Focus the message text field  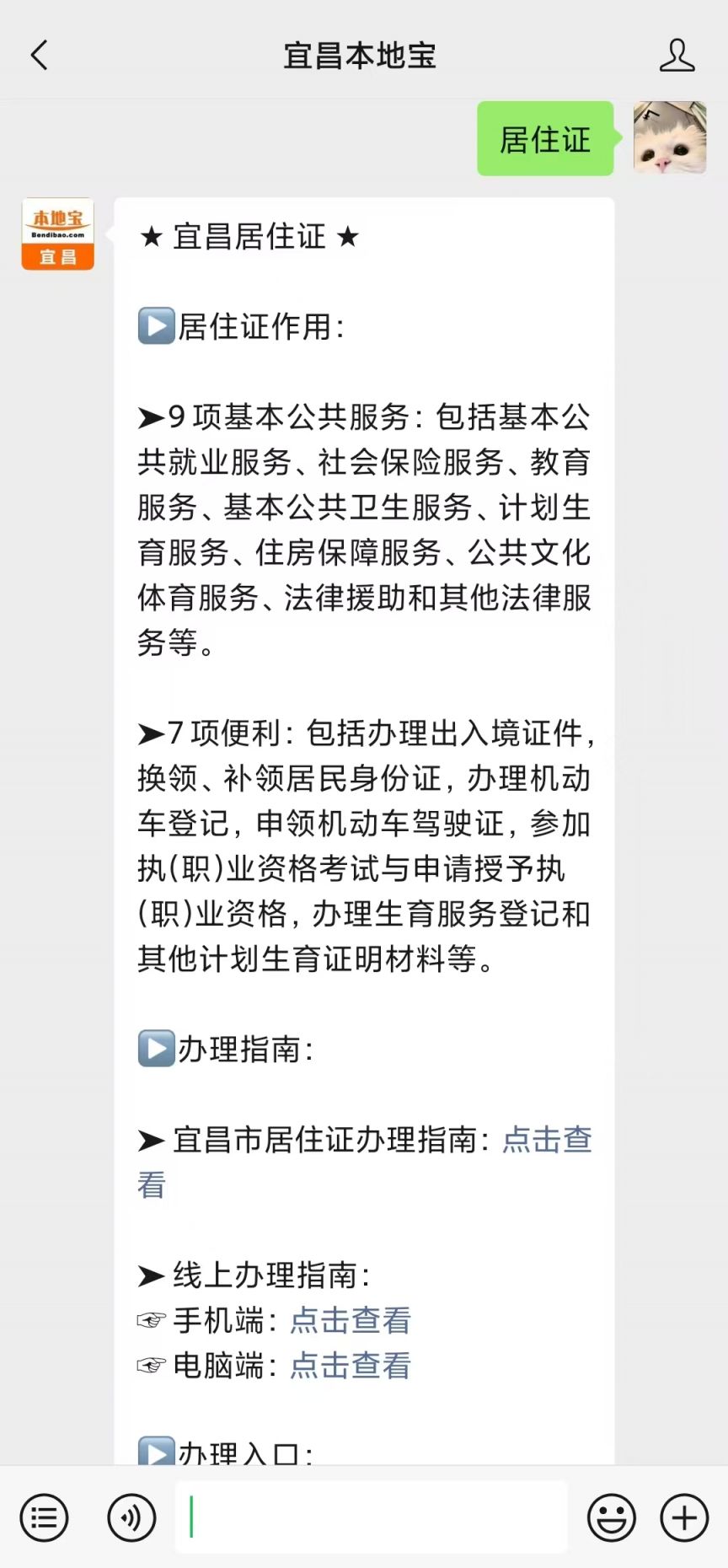(371, 1517)
